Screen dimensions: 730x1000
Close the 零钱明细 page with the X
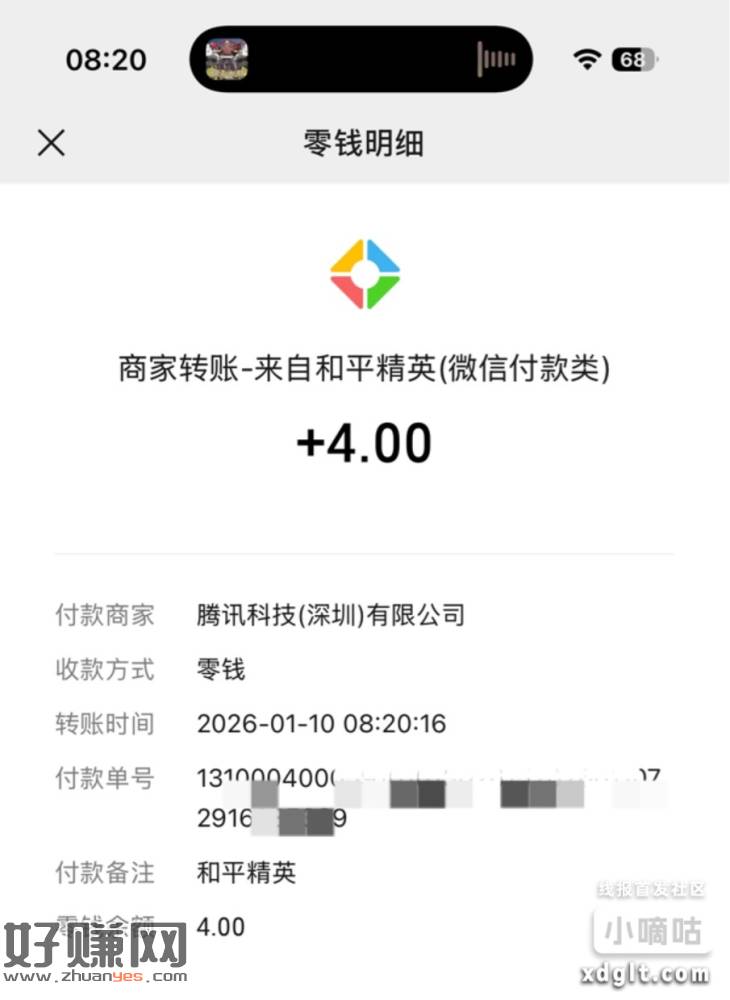click(49, 143)
